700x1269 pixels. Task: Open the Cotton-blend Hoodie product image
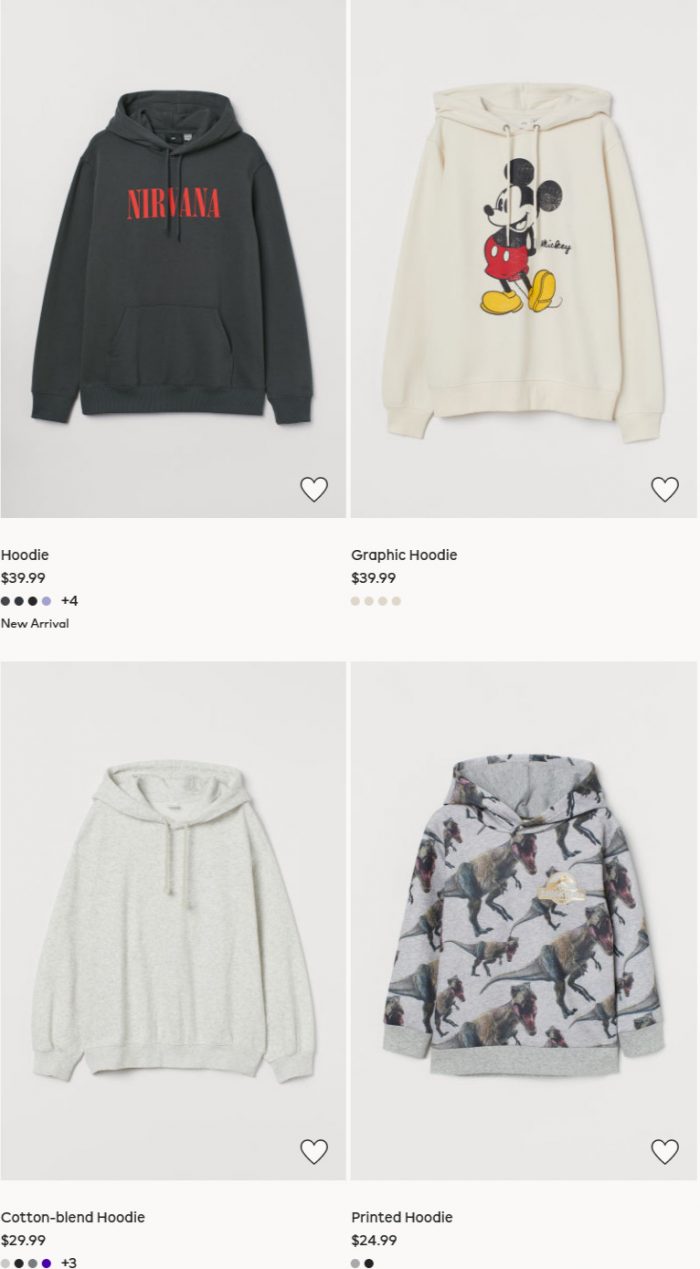173,920
